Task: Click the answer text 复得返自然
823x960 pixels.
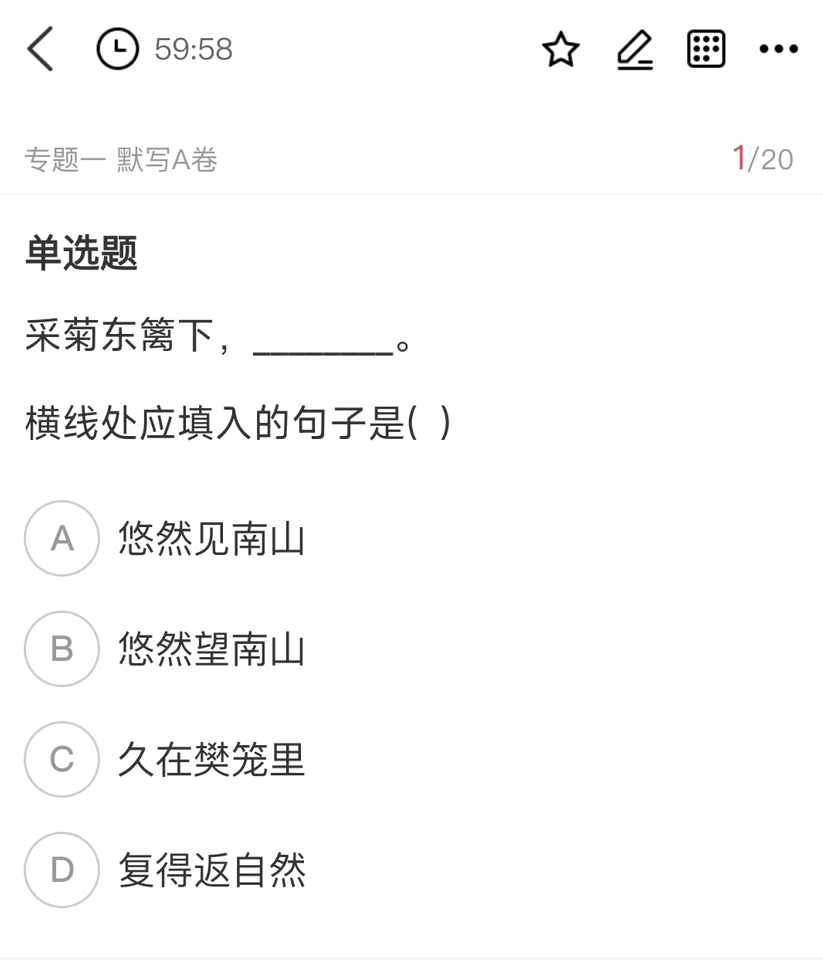Action: [213, 870]
